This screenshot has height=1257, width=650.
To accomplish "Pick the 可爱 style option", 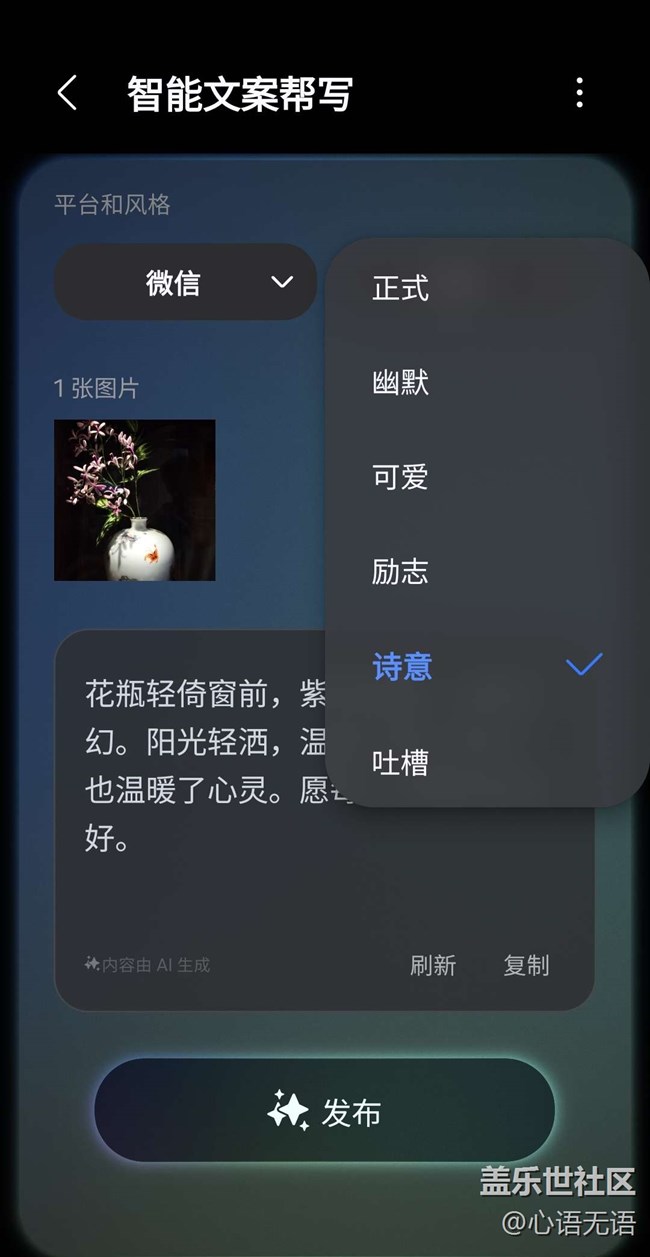I will point(401,477).
